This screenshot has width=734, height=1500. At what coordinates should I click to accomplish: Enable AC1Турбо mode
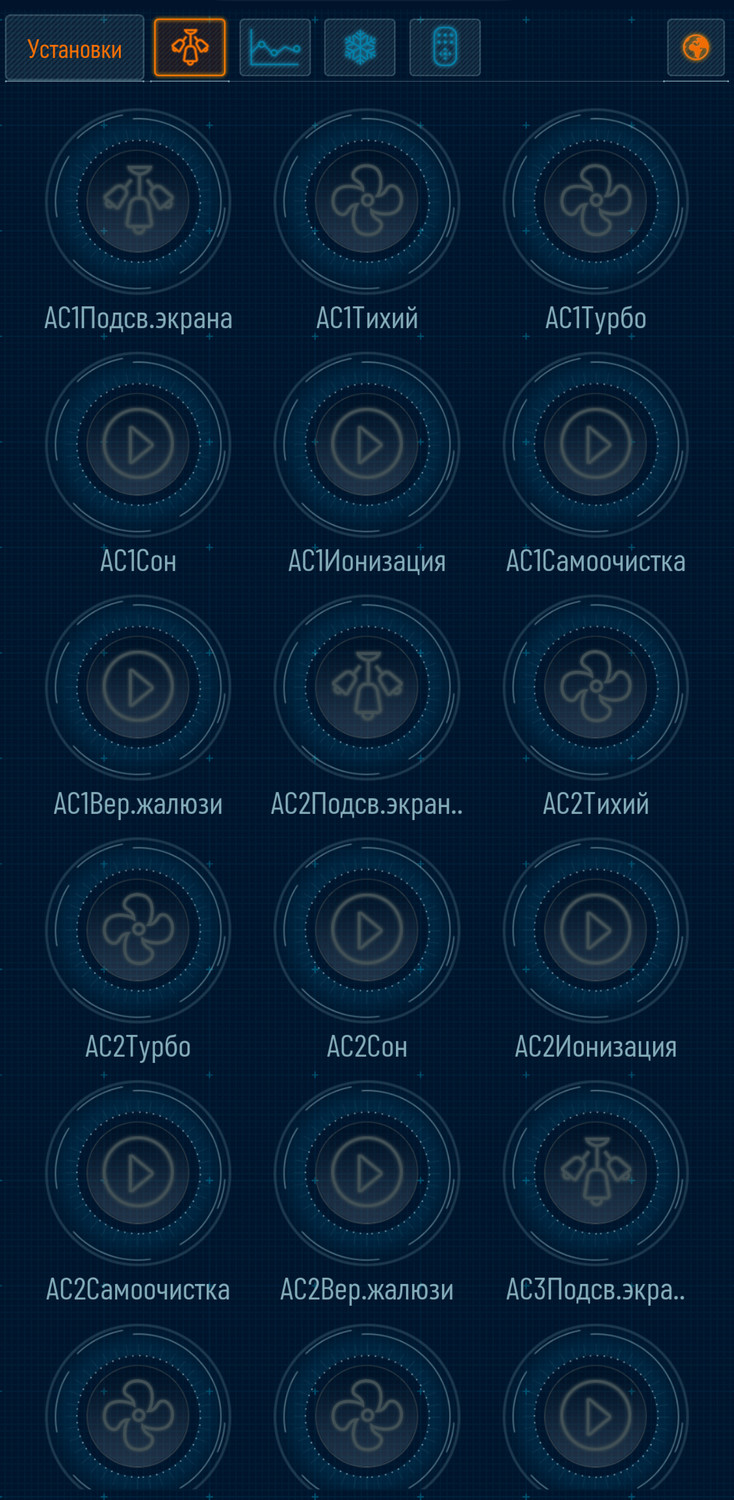pyautogui.click(x=596, y=200)
